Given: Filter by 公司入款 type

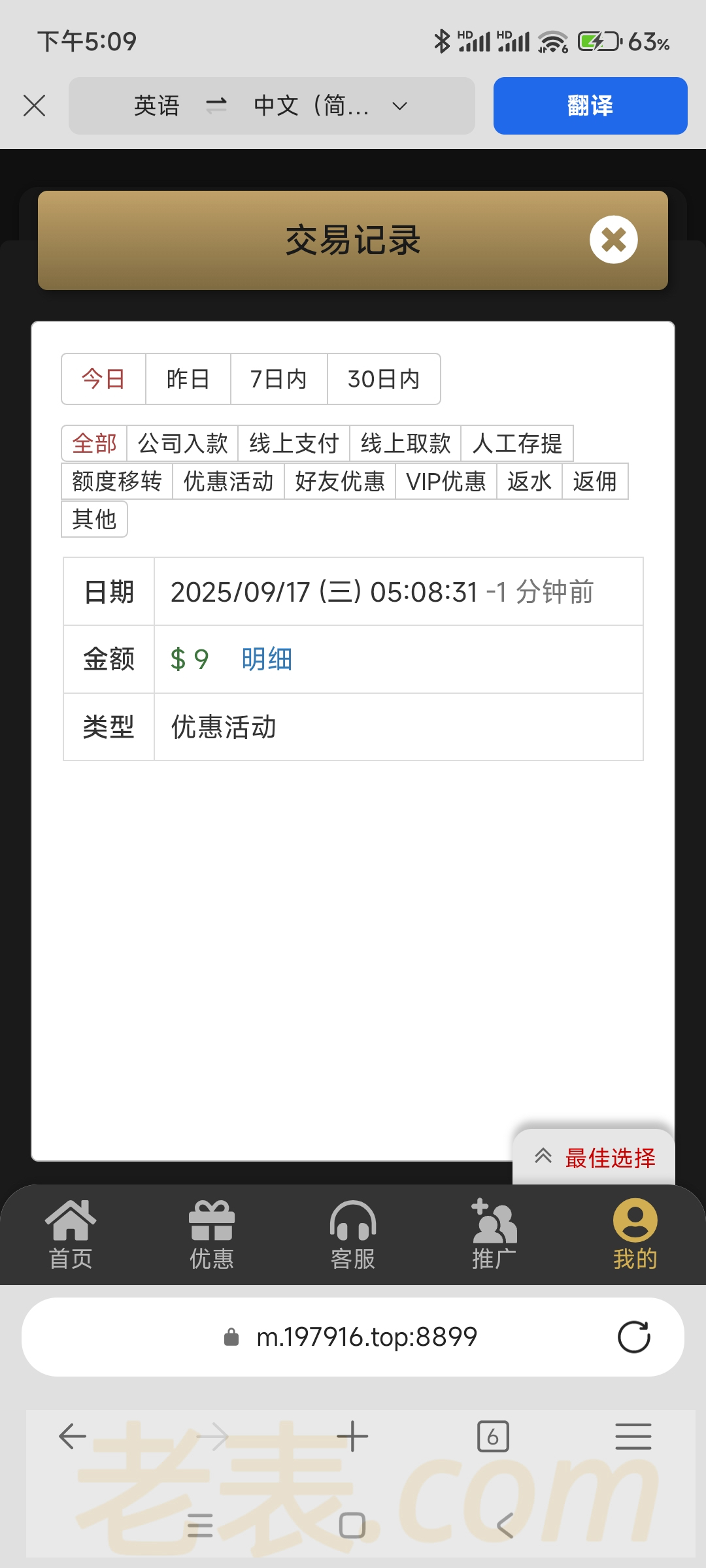Looking at the screenshot, I should pyautogui.click(x=182, y=444).
